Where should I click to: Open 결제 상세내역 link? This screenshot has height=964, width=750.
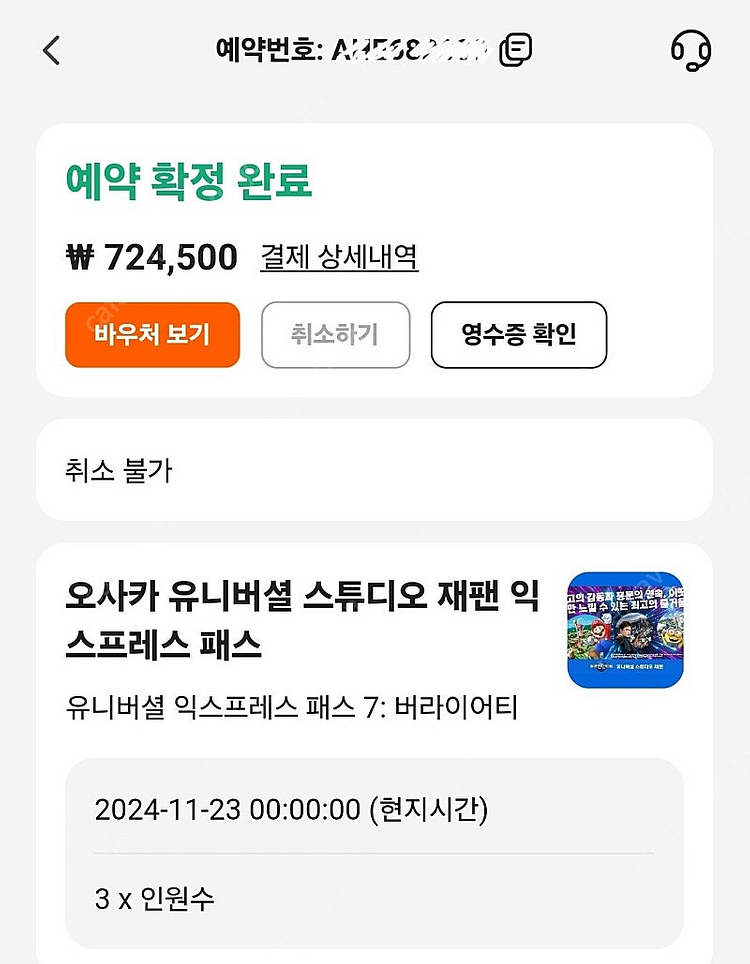[339, 258]
